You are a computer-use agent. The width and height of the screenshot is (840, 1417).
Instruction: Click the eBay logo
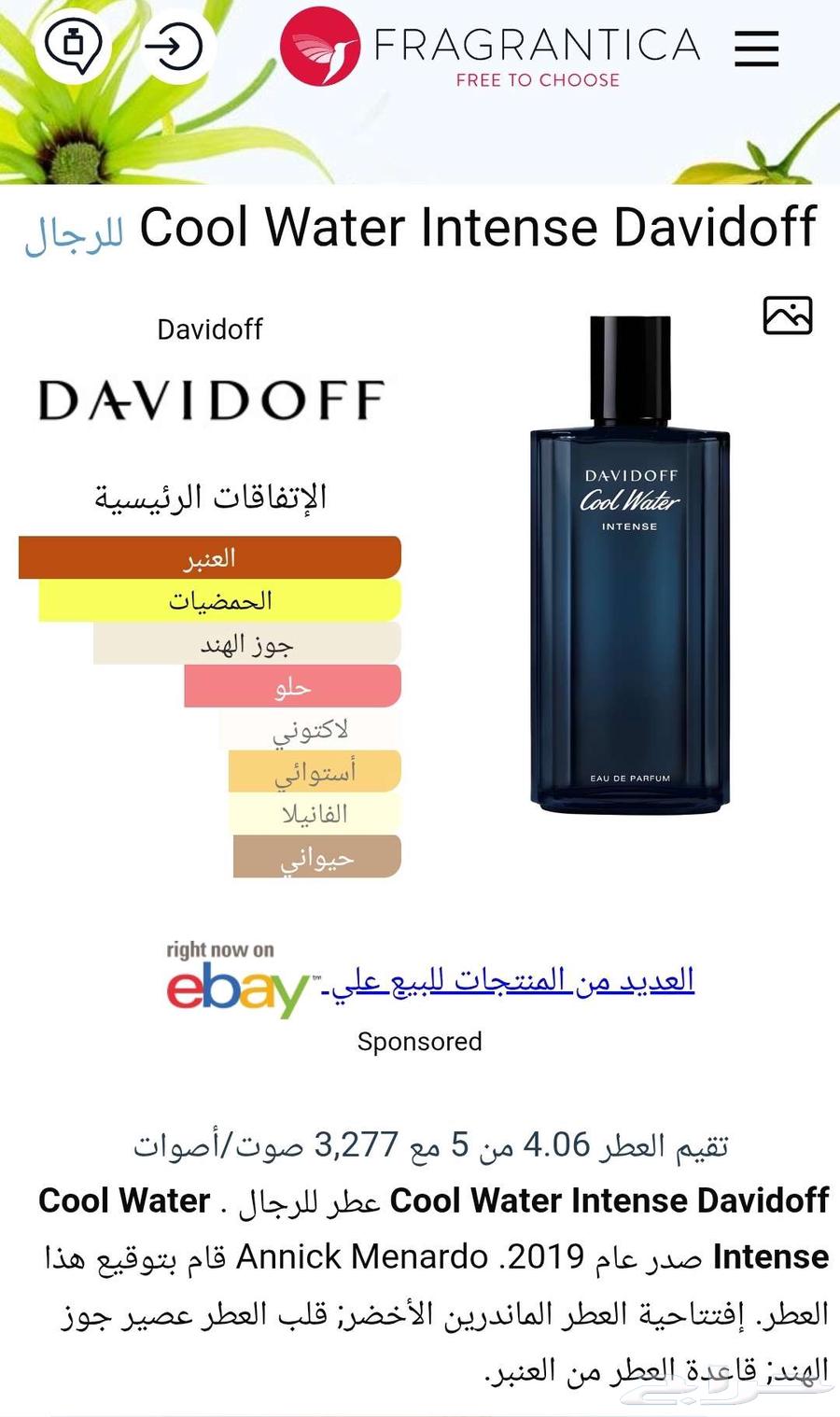click(x=235, y=989)
